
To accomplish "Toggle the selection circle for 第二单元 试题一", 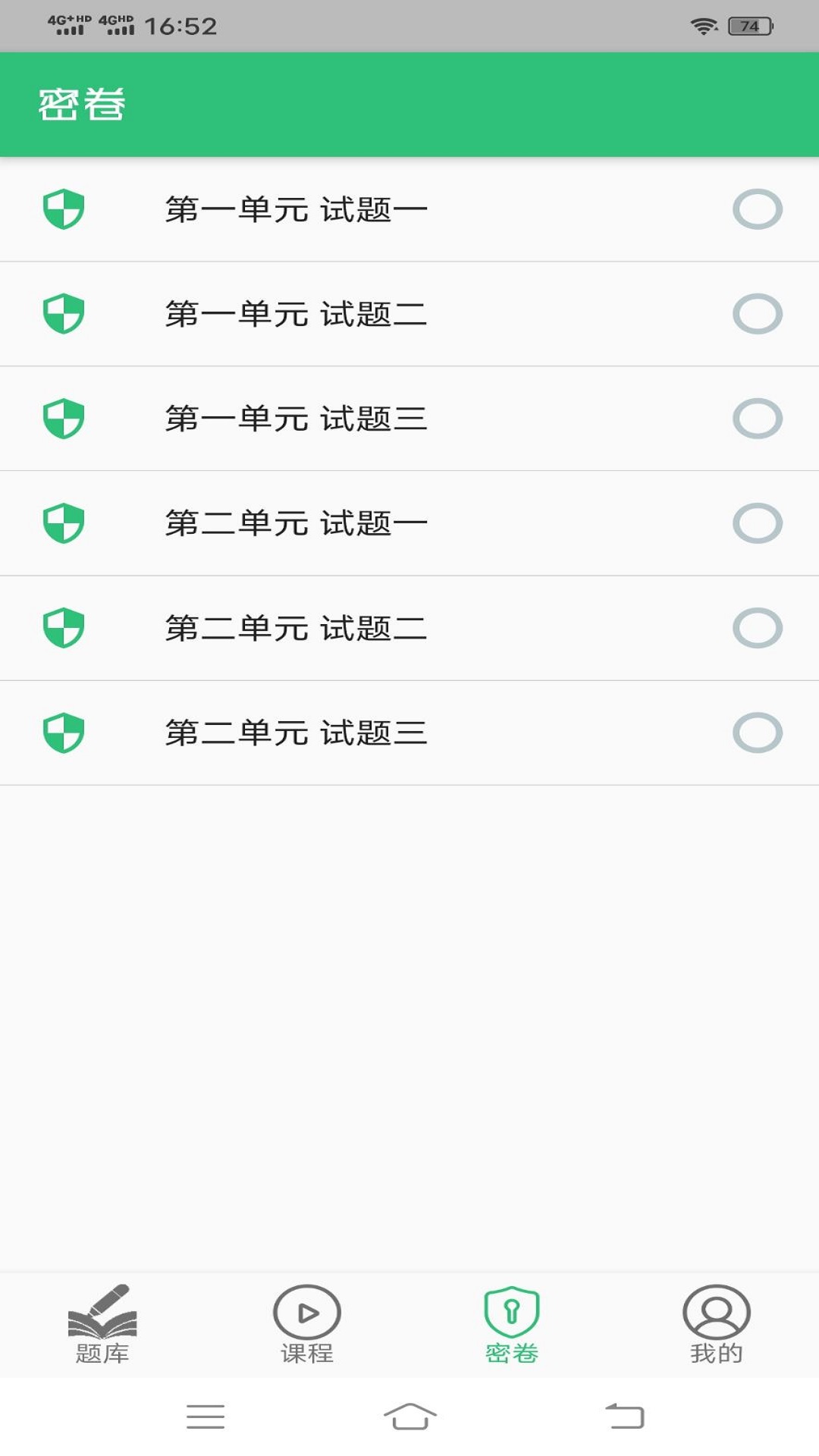I will (757, 523).
